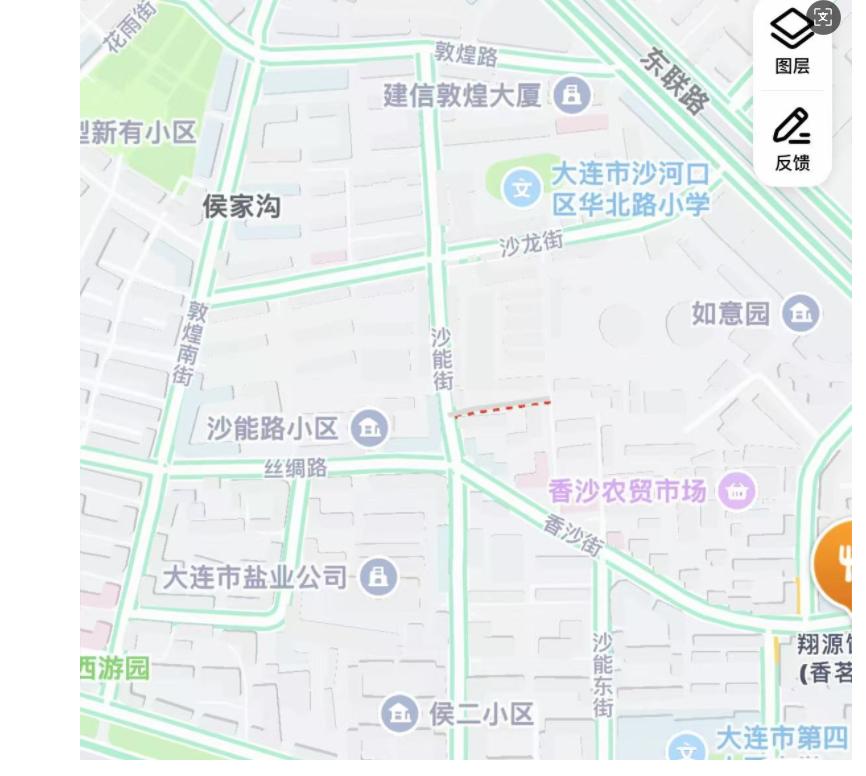Screen dimensions: 866x776
Task: Select the 大连市盐业公司 marker
Action: click(377, 577)
